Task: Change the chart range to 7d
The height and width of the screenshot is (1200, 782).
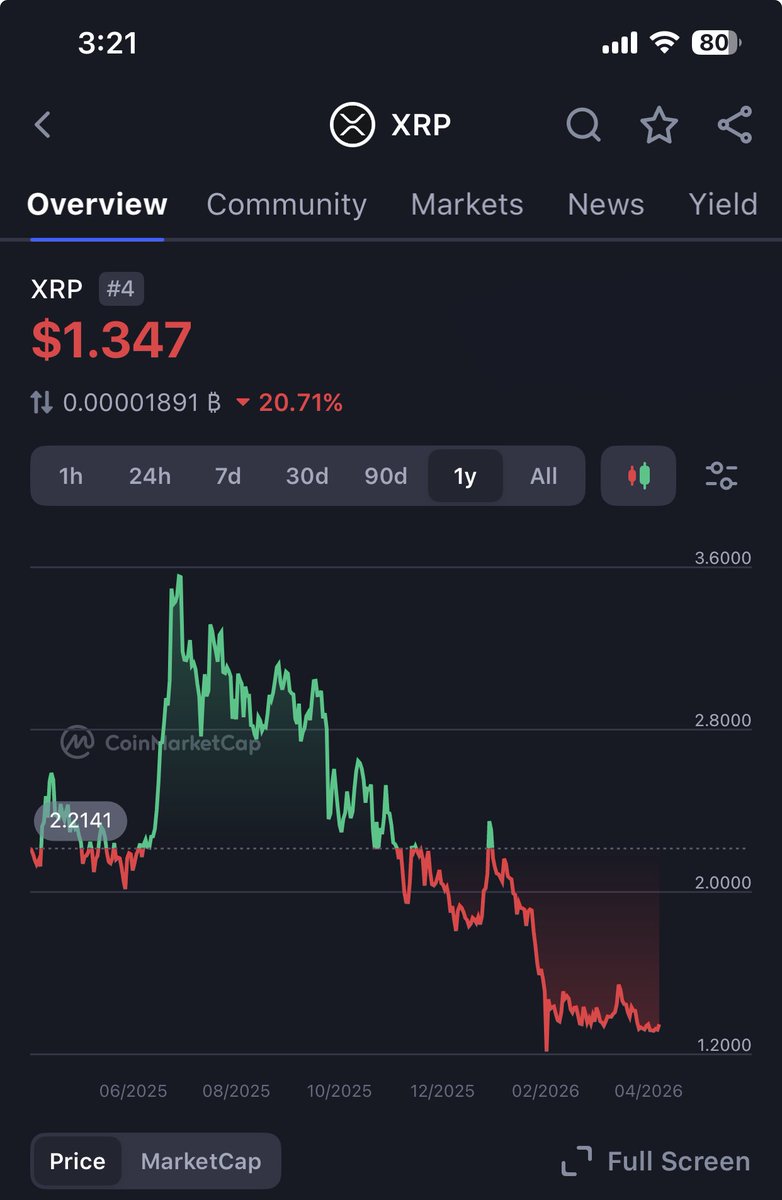Action: click(x=228, y=476)
